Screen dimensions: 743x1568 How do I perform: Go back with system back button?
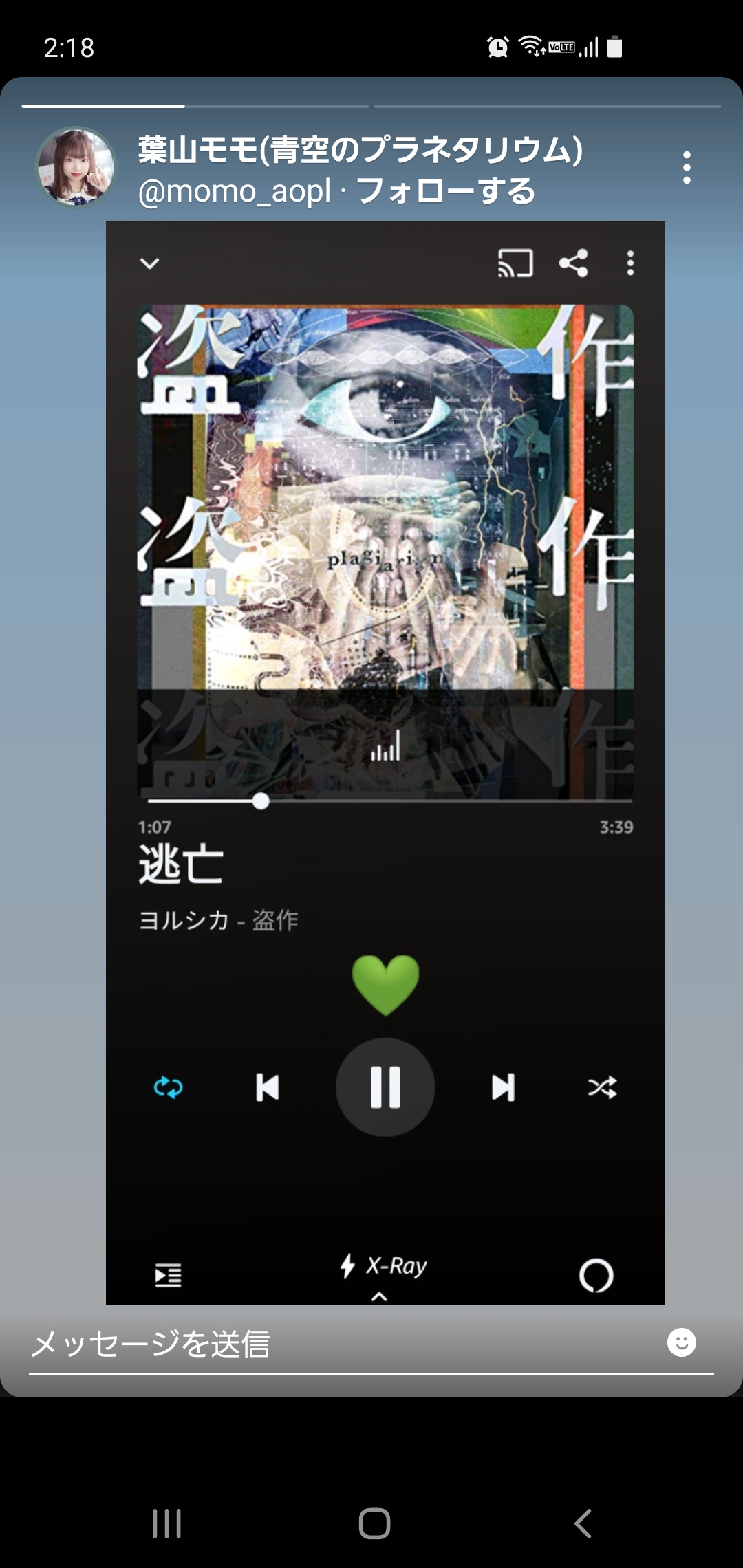click(583, 1523)
